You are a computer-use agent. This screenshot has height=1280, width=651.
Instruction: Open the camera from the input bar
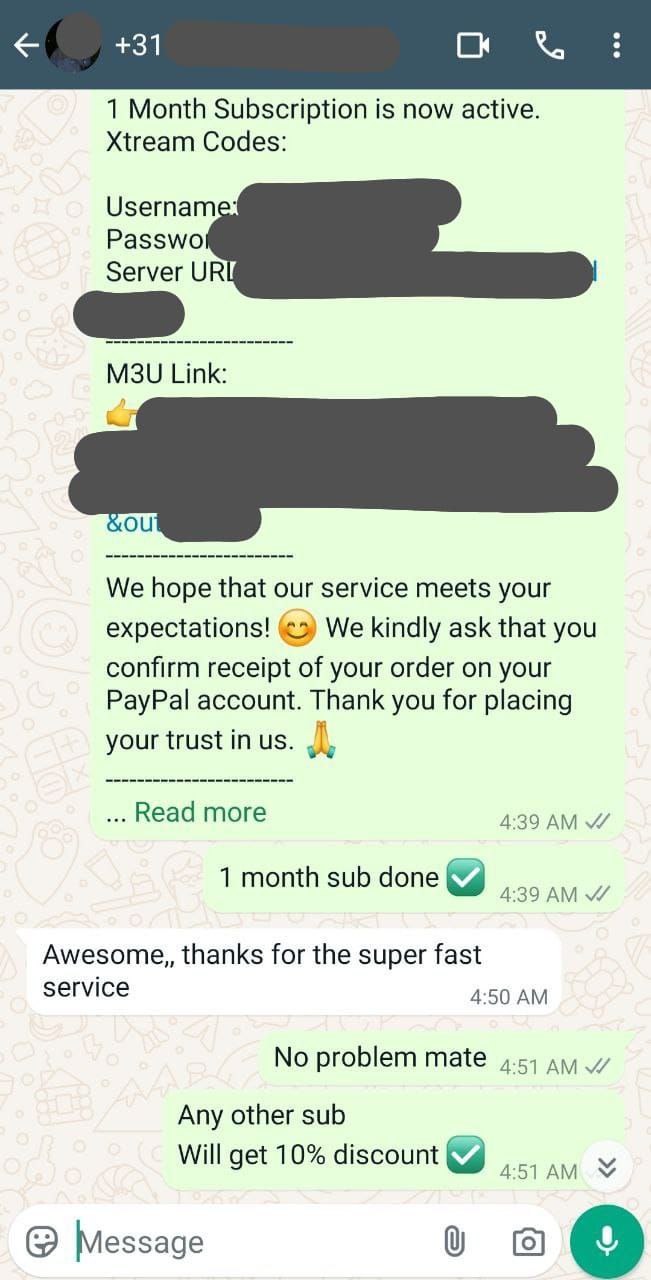(x=528, y=1242)
